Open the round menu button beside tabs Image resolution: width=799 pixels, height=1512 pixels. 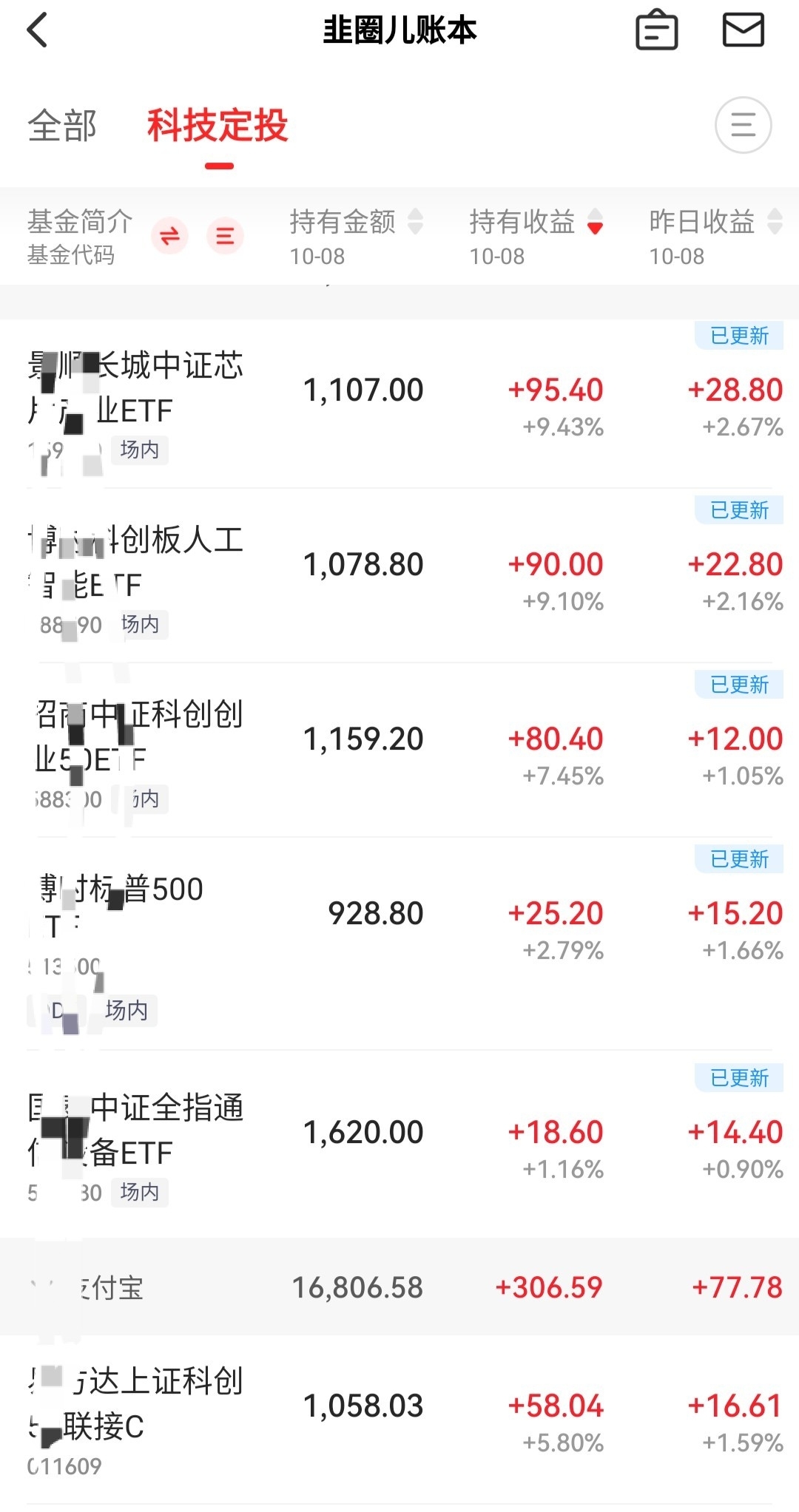click(743, 126)
